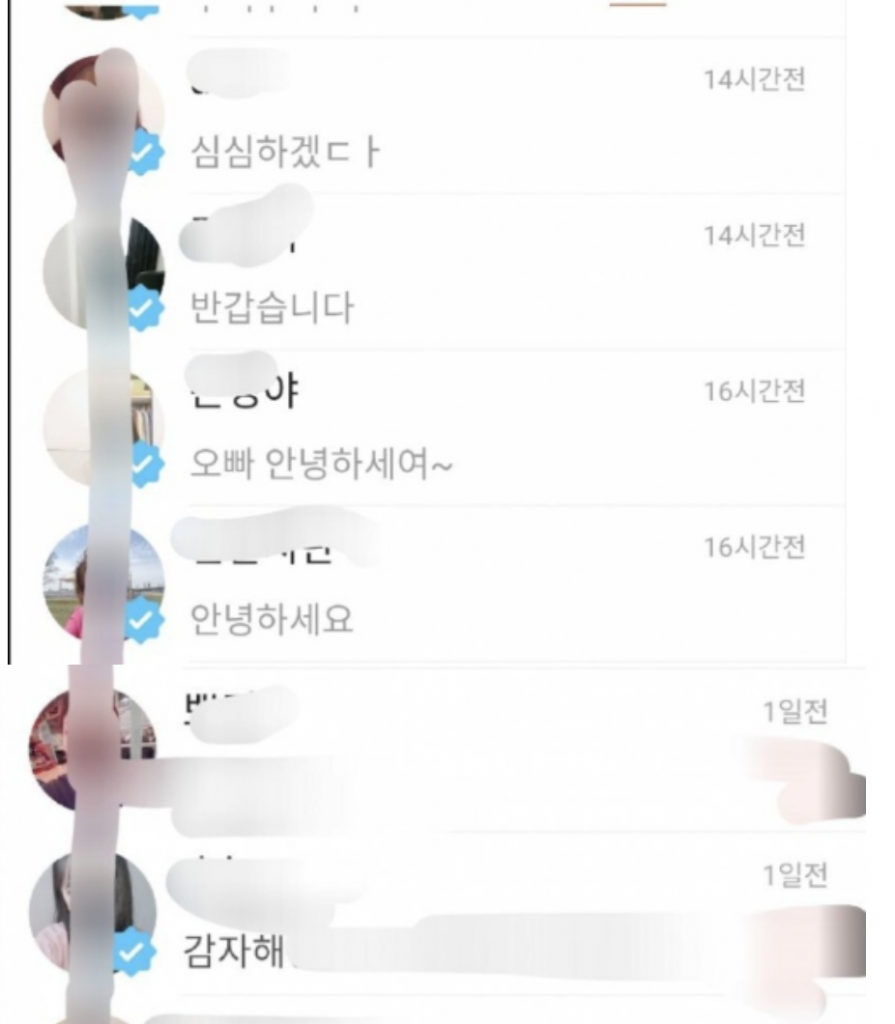View the thread with message 안녕하세요

(x=272, y=620)
